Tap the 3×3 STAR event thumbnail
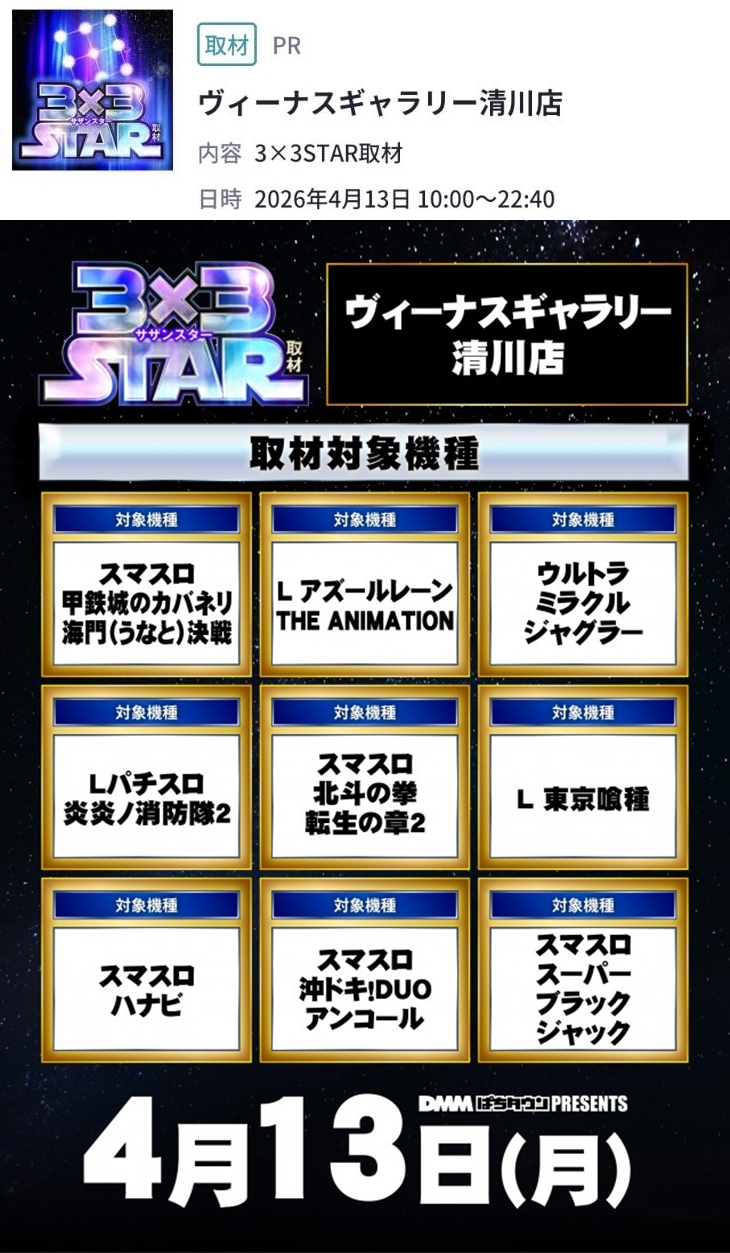The image size is (730, 1253). click(x=92, y=90)
